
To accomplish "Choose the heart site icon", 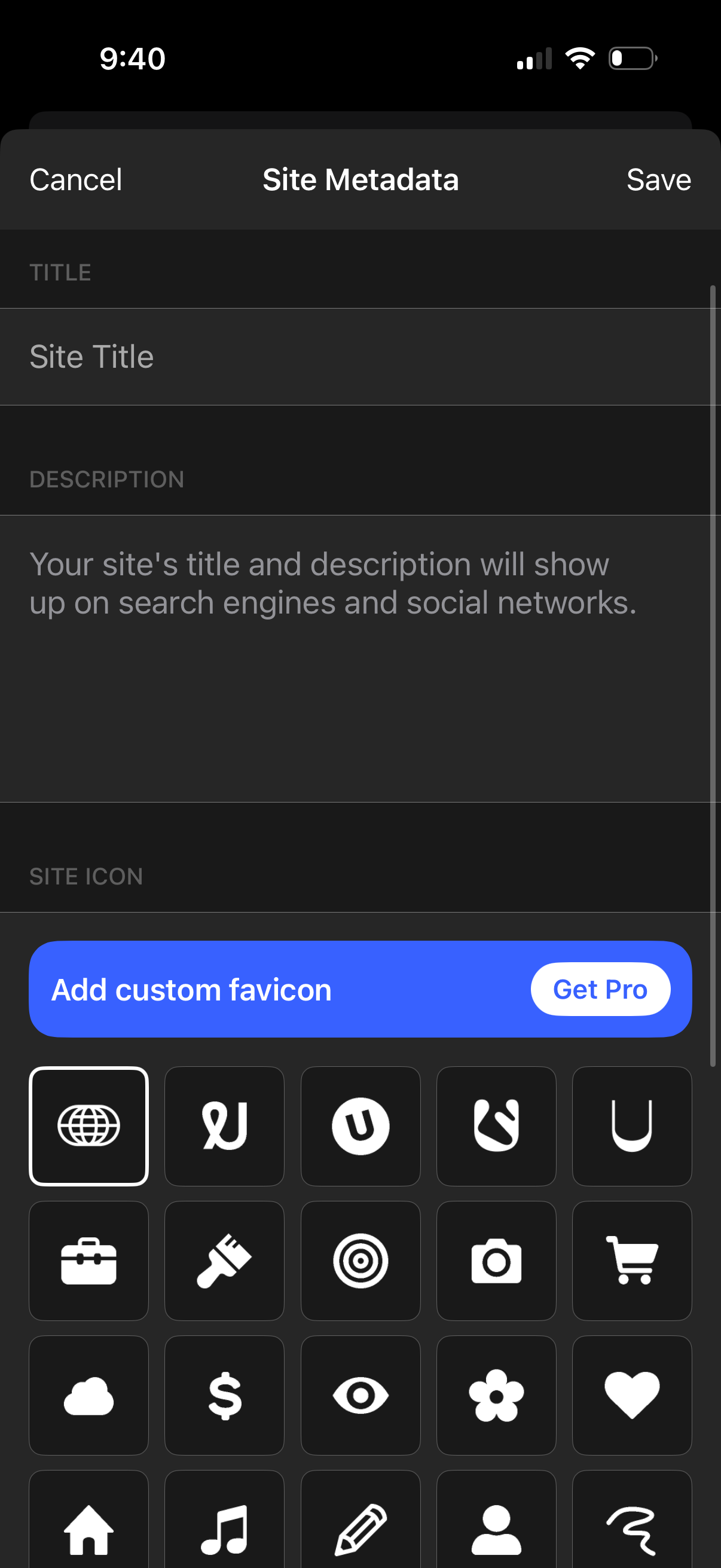I will pos(631,1395).
